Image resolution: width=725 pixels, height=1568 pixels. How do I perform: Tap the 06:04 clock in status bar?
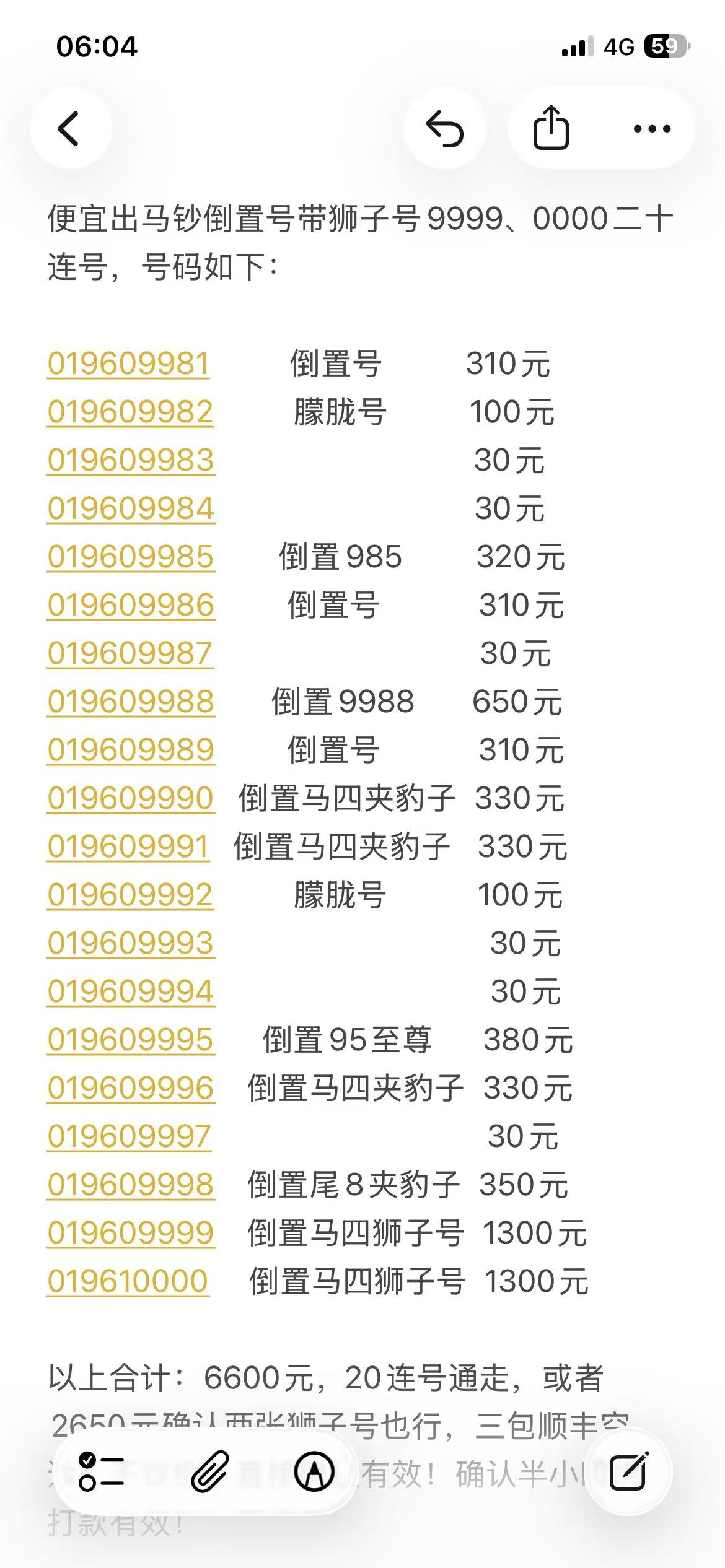click(x=97, y=46)
